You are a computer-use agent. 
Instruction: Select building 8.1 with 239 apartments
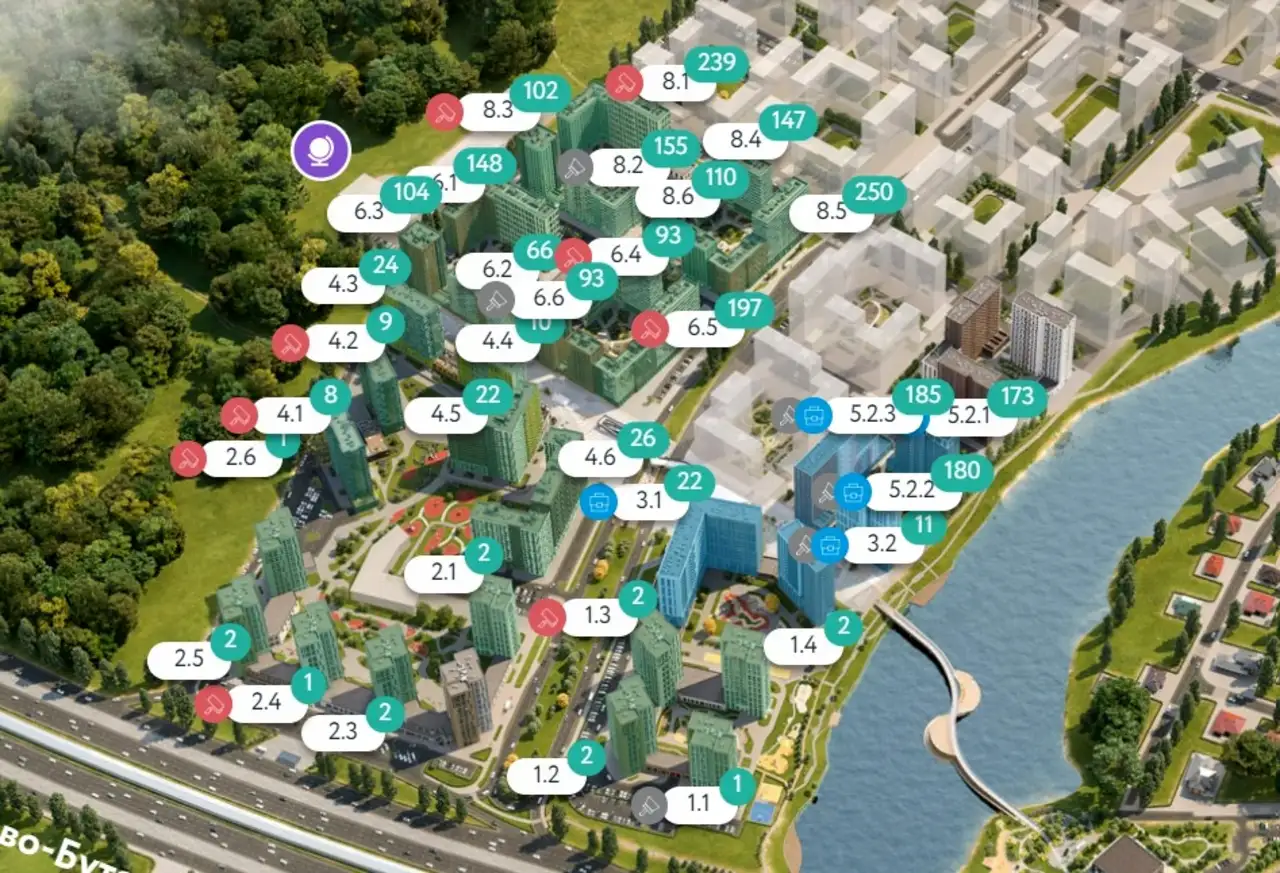(677, 82)
